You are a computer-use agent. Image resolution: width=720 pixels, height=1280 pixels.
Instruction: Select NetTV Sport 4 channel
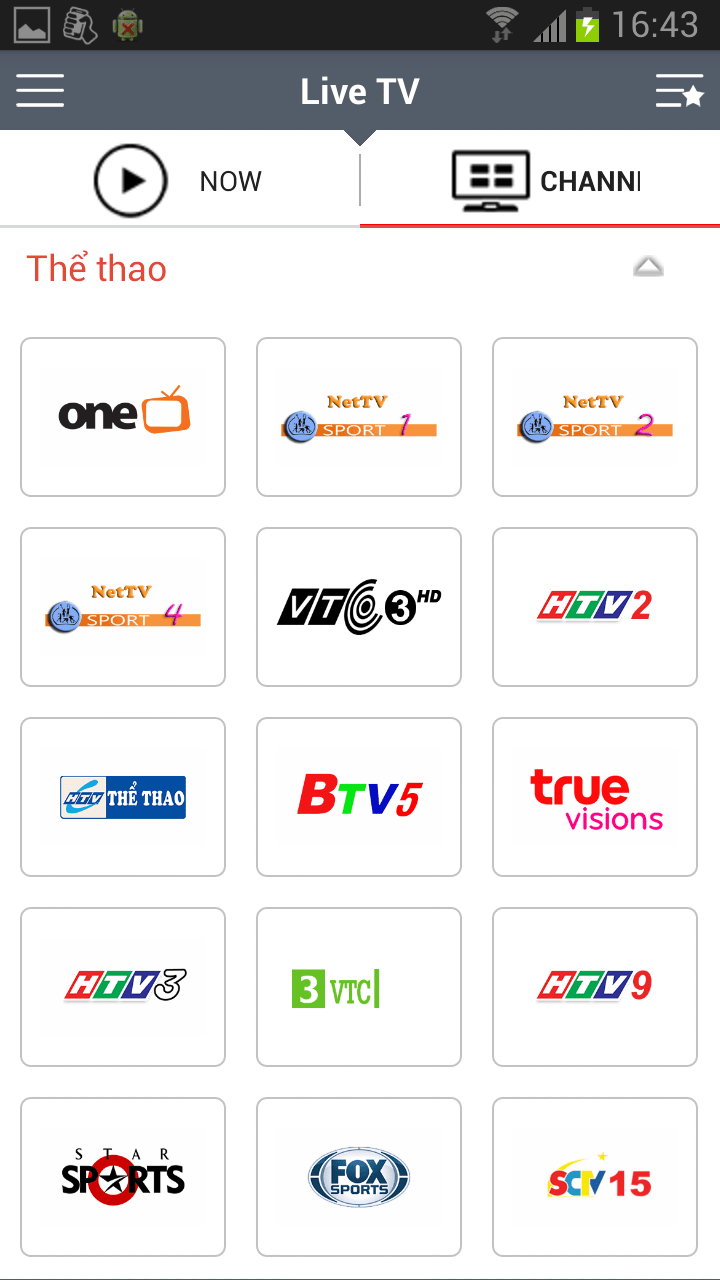[x=123, y=607]
